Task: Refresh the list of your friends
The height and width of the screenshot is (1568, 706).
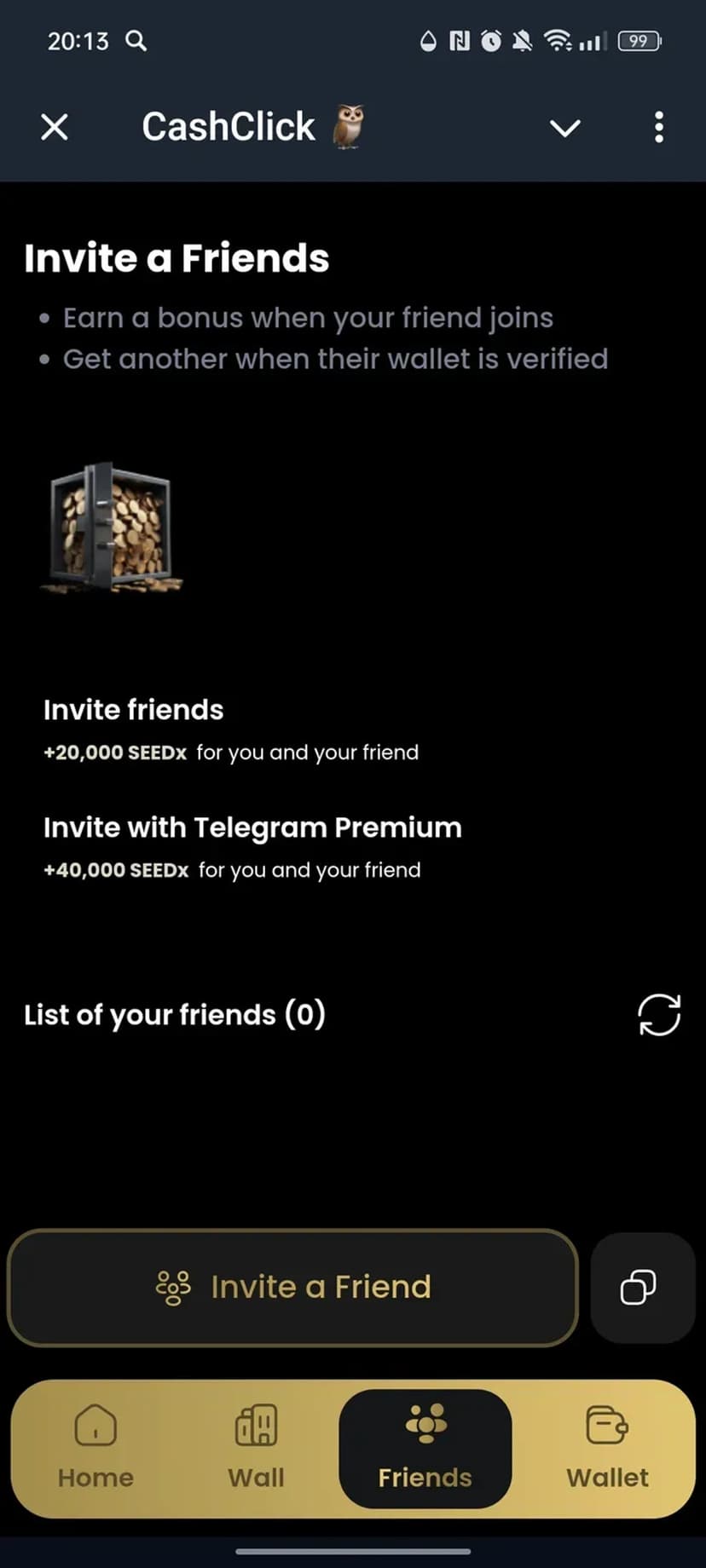Action: [x=659, y=1015]
